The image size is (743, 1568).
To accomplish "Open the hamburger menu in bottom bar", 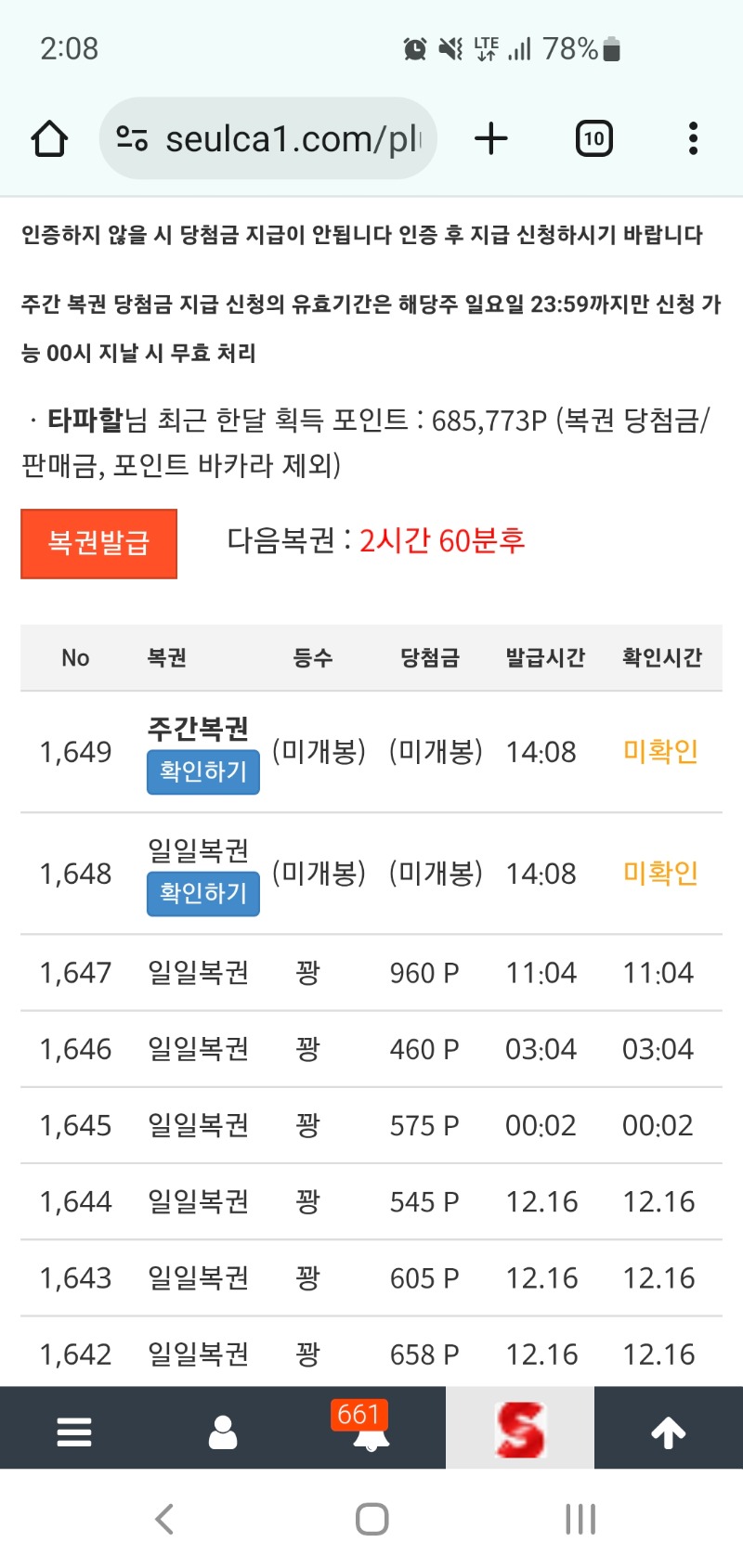I will click(x=74, y=1432).
